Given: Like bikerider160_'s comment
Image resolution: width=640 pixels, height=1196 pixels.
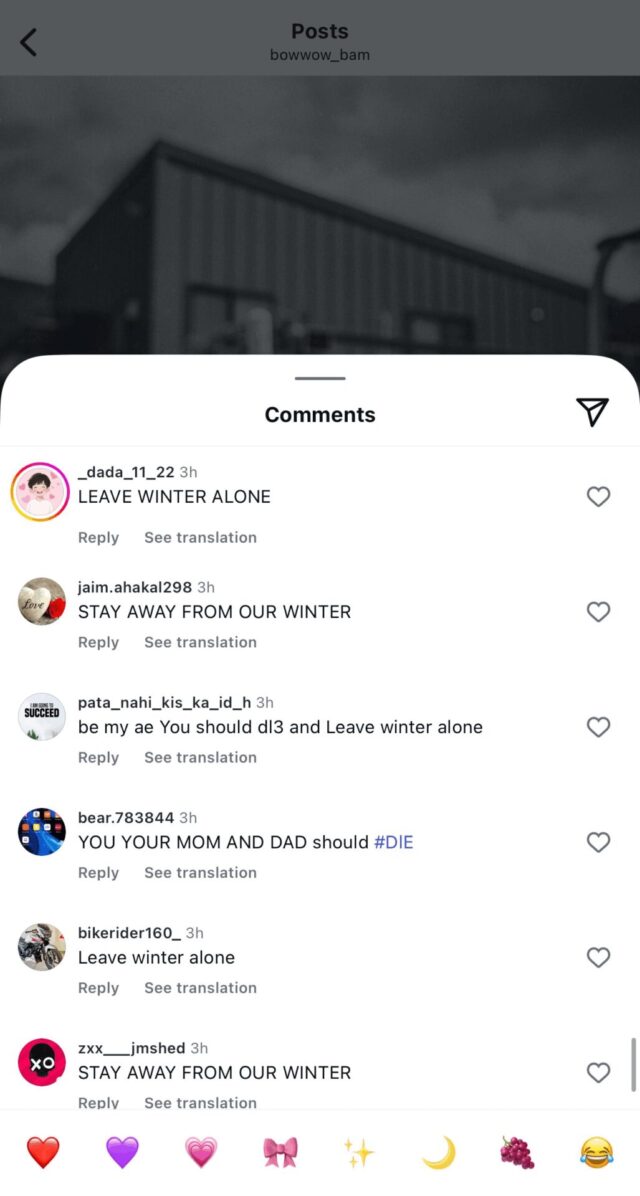Looking at the screenshot, I should [x=598, y=957].
